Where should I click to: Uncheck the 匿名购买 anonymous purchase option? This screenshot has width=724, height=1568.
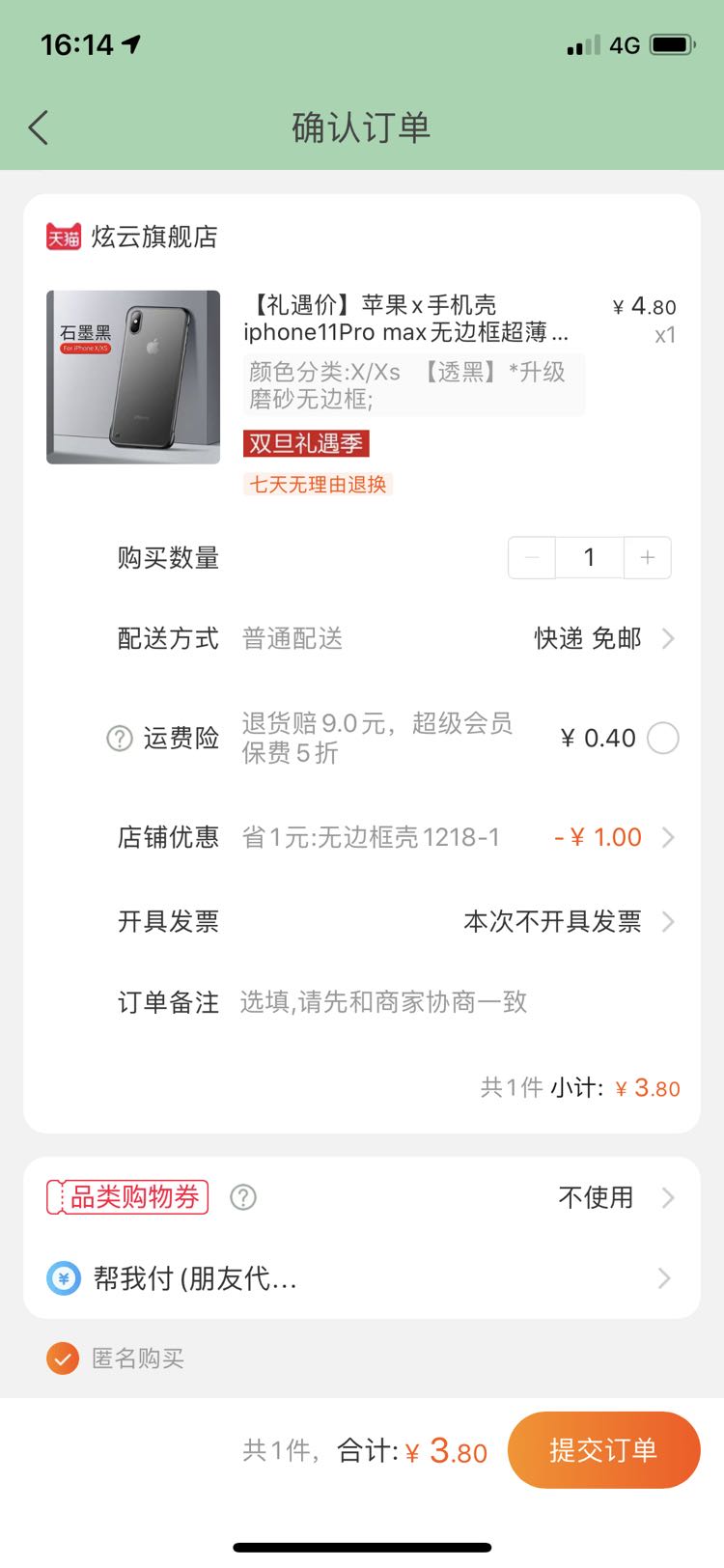tap(63, 1358)
